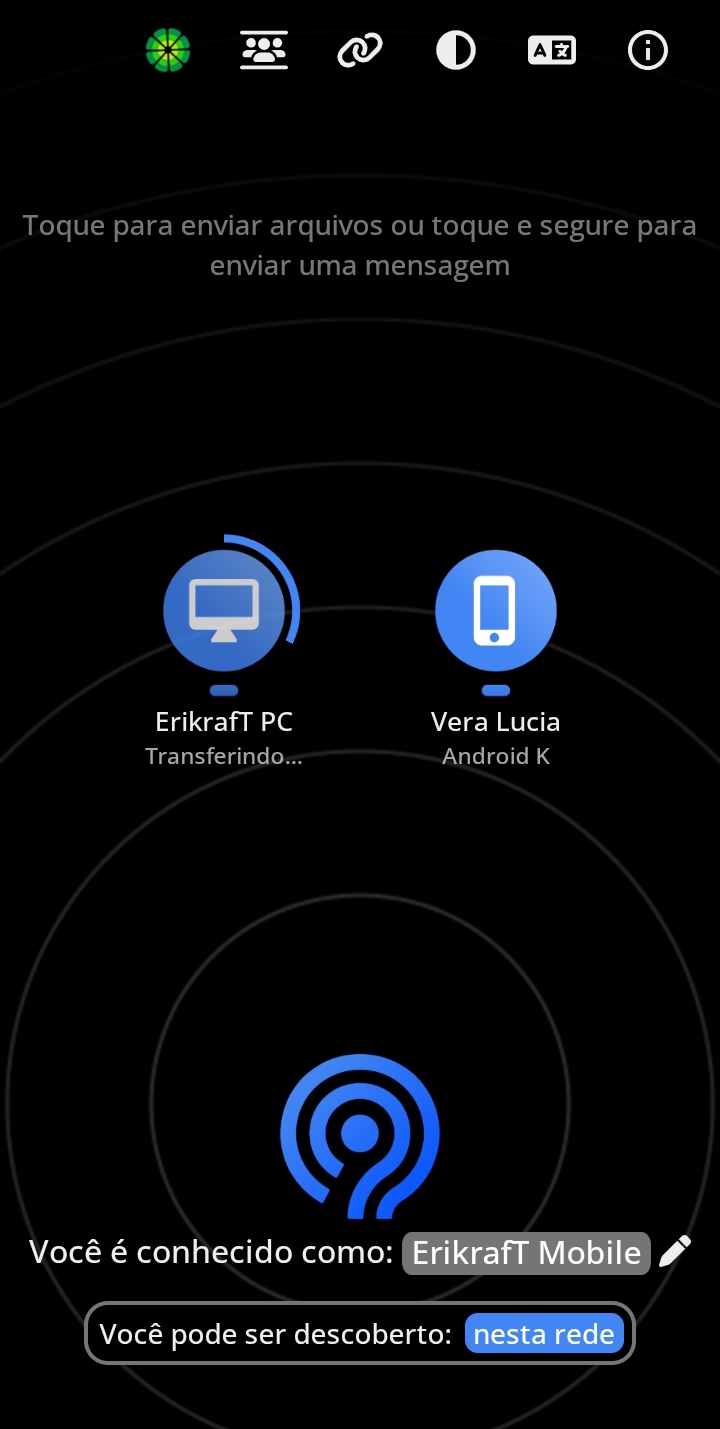Viewport: 720px width, 1429px height.
Task: Open the about info icon
Action: tap(647, 50)
